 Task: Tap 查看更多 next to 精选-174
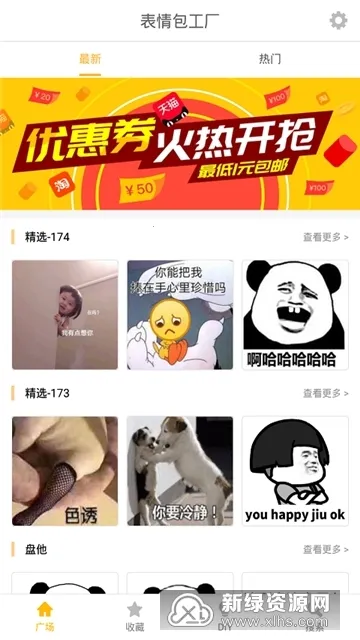325,237
